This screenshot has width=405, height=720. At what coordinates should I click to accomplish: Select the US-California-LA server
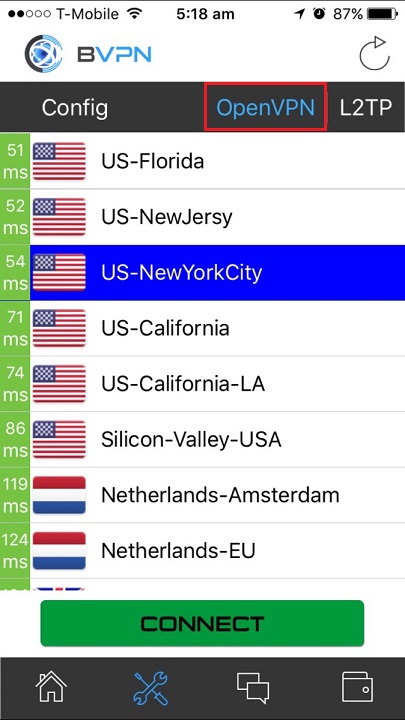click(202, 384)
